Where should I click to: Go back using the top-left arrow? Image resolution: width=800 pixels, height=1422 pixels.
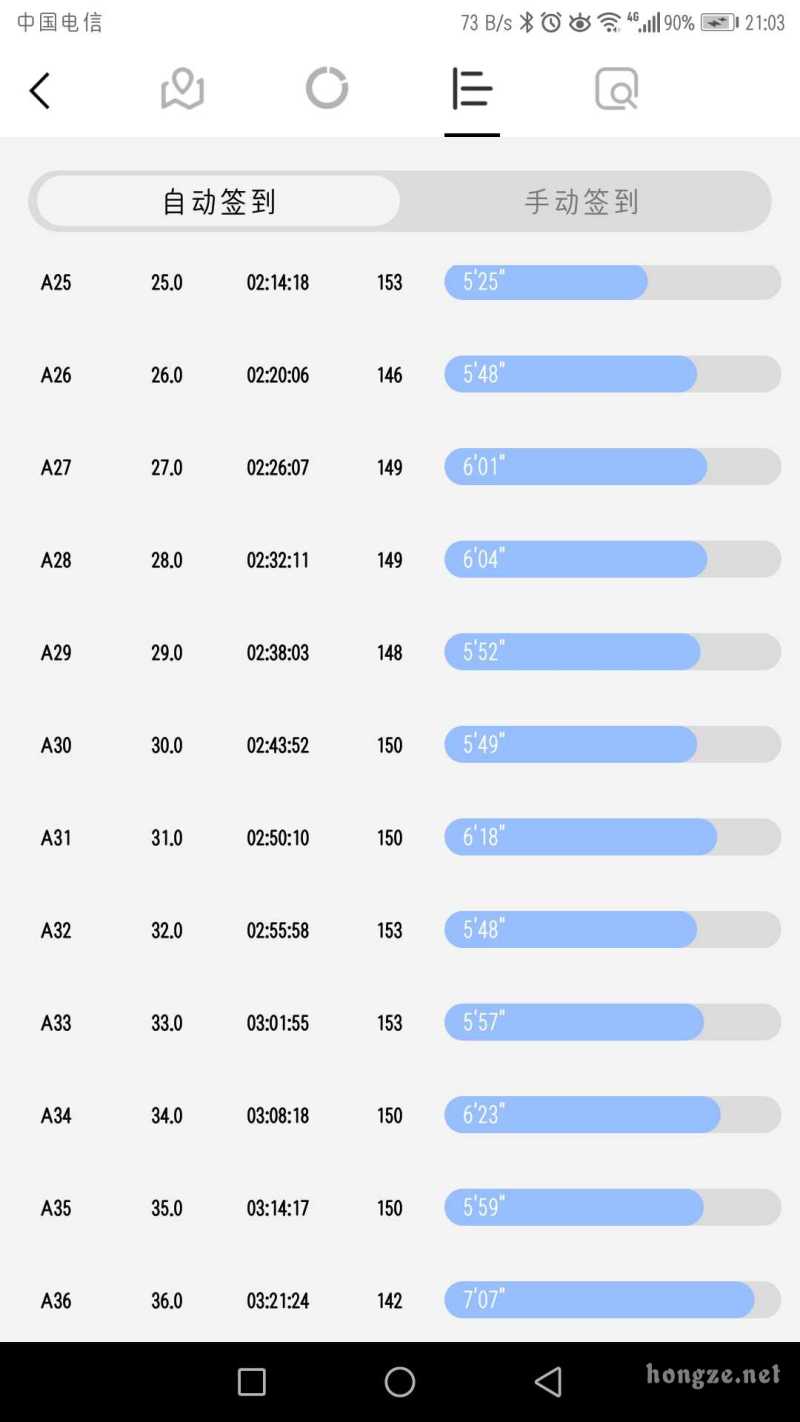(x=40, y=91)
